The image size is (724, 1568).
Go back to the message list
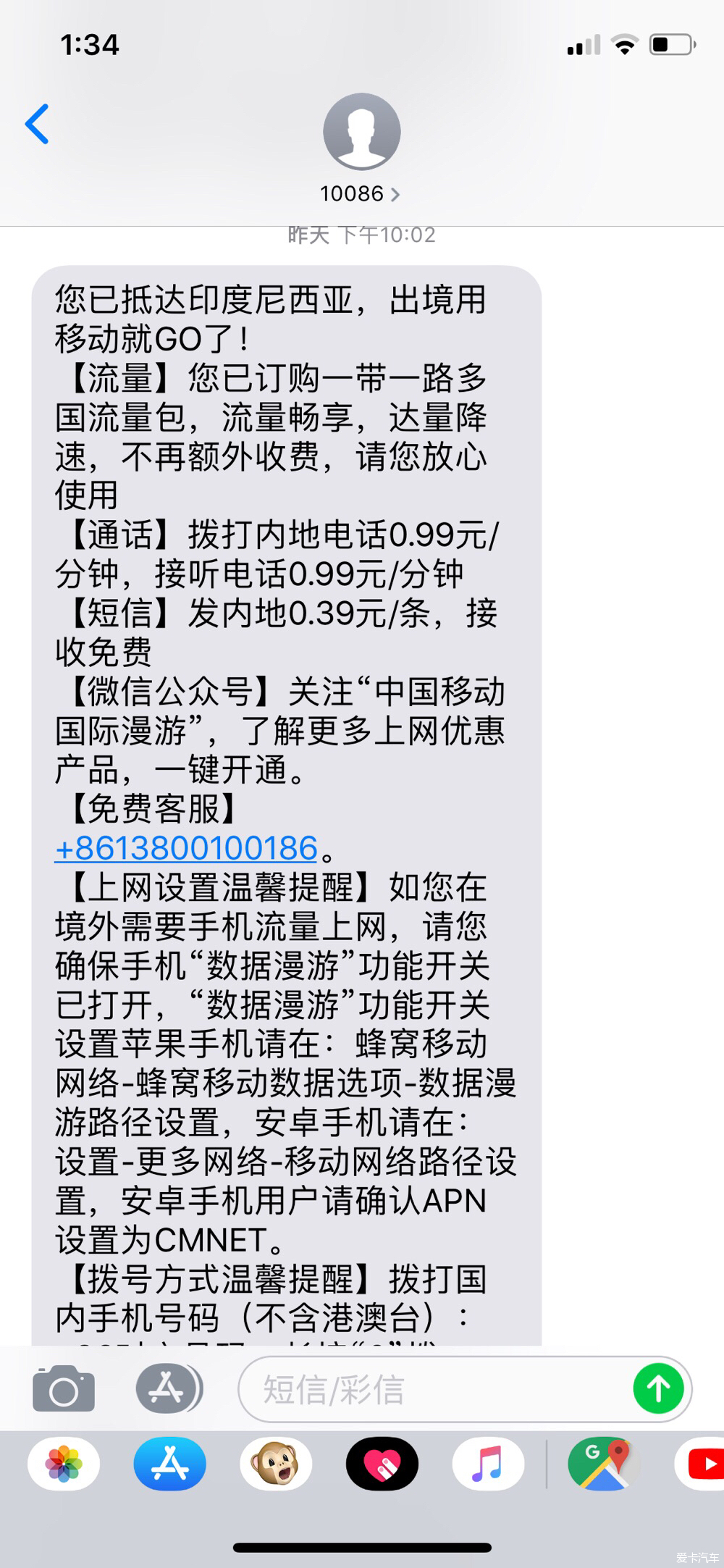tap(38, 124)
